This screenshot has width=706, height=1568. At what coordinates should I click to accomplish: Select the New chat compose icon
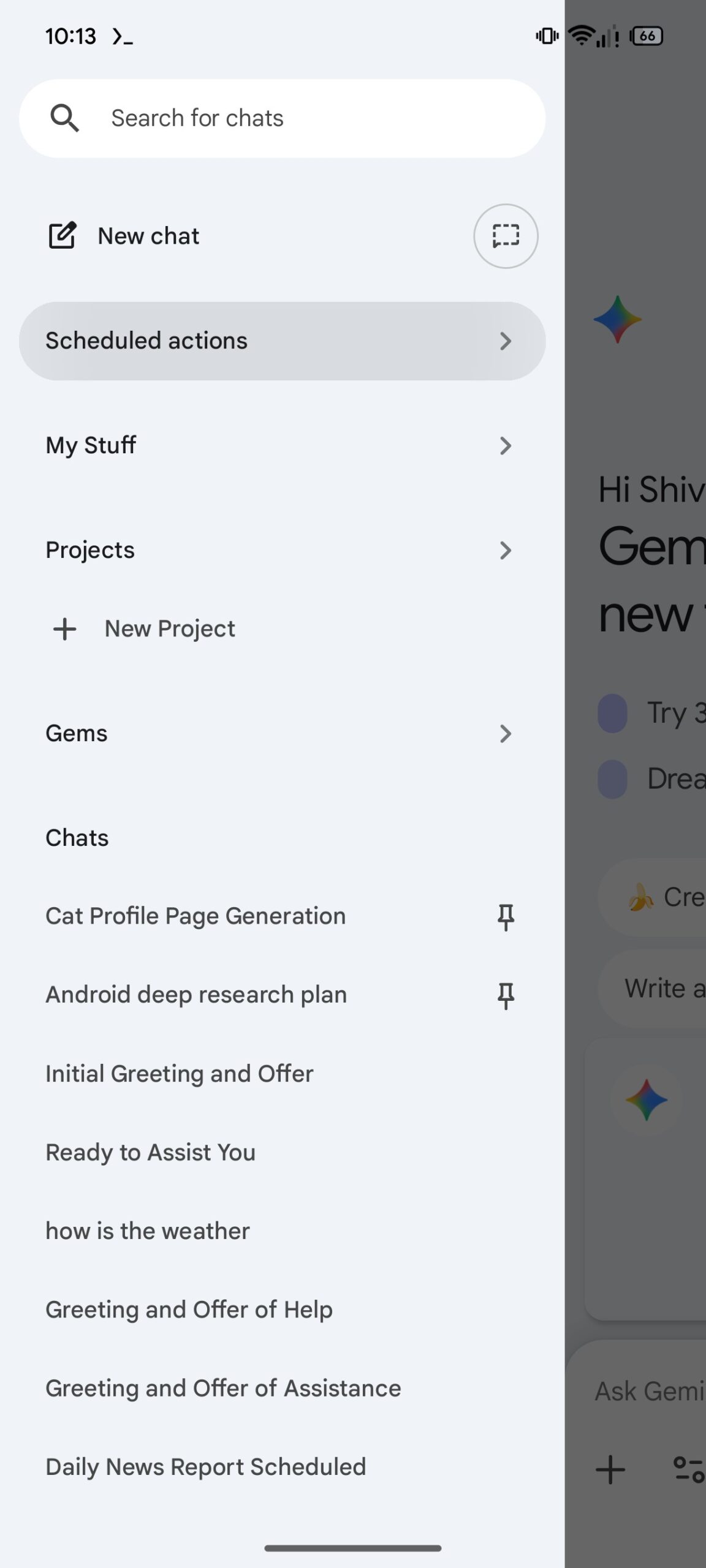pos(62,235)
